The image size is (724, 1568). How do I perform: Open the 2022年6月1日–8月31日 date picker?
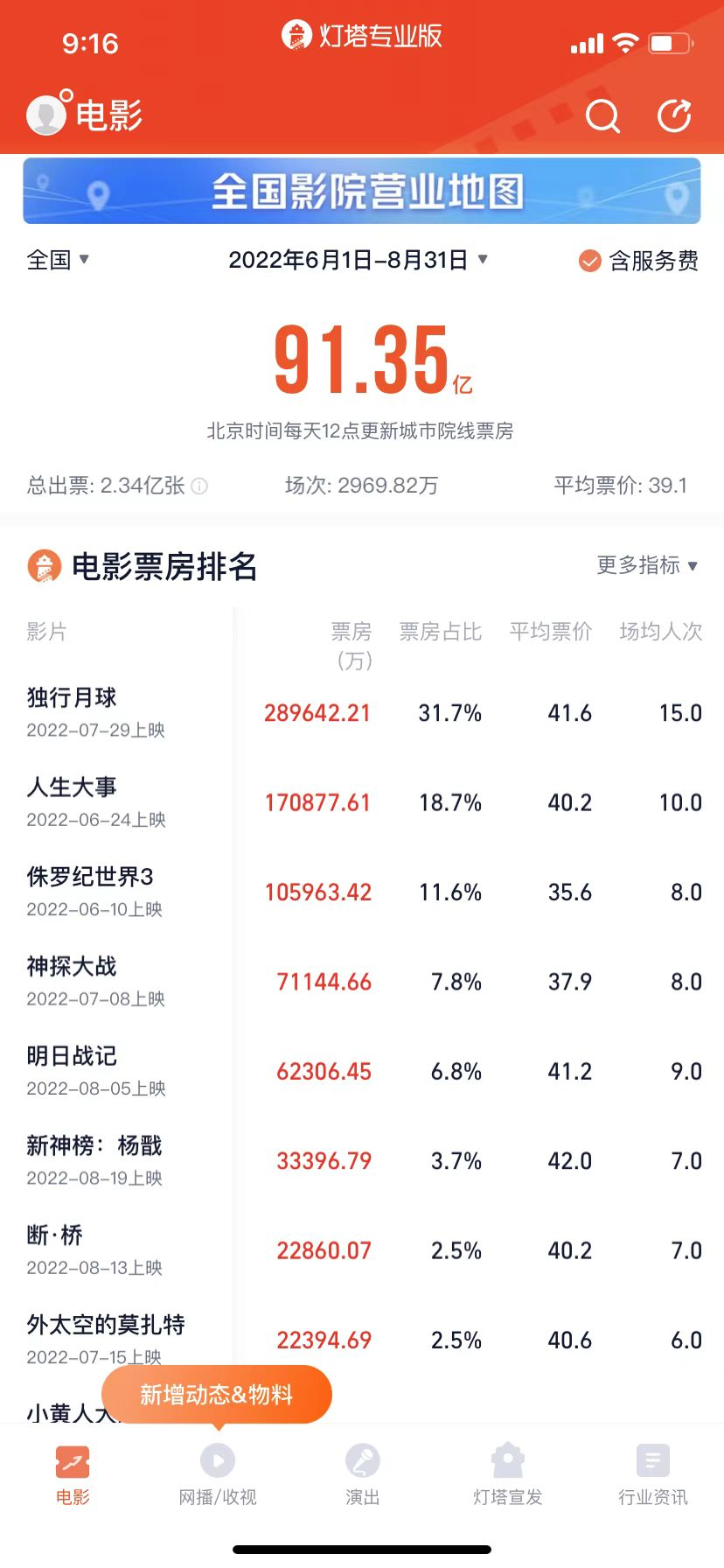[x=359, y=260]
